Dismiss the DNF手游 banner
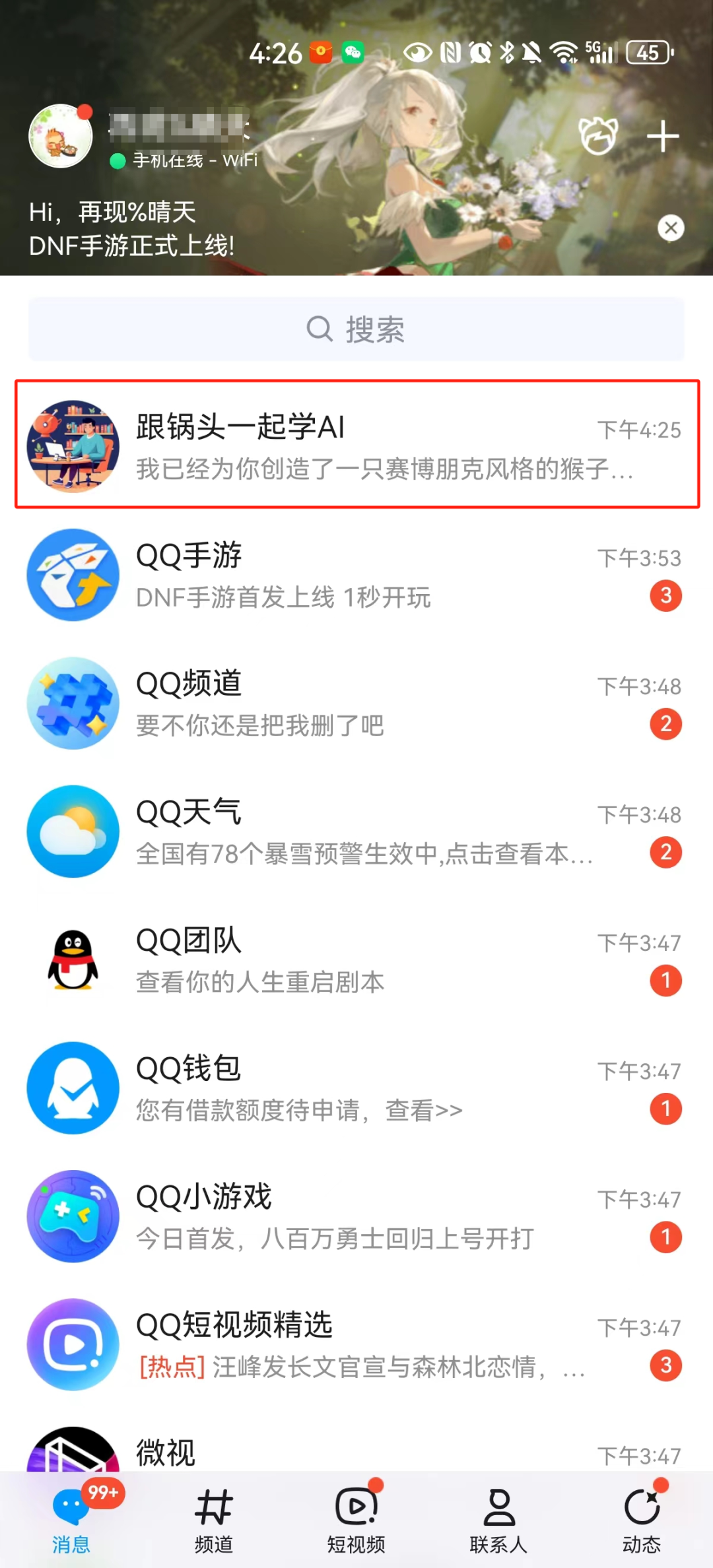Viewport: 713px width, 1568px height. click(x=671, y=228)
